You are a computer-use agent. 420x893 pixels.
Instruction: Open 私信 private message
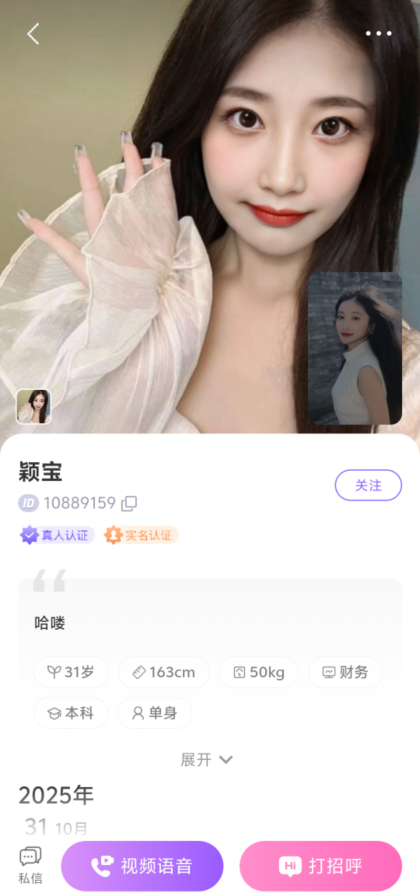coord(30,866)
